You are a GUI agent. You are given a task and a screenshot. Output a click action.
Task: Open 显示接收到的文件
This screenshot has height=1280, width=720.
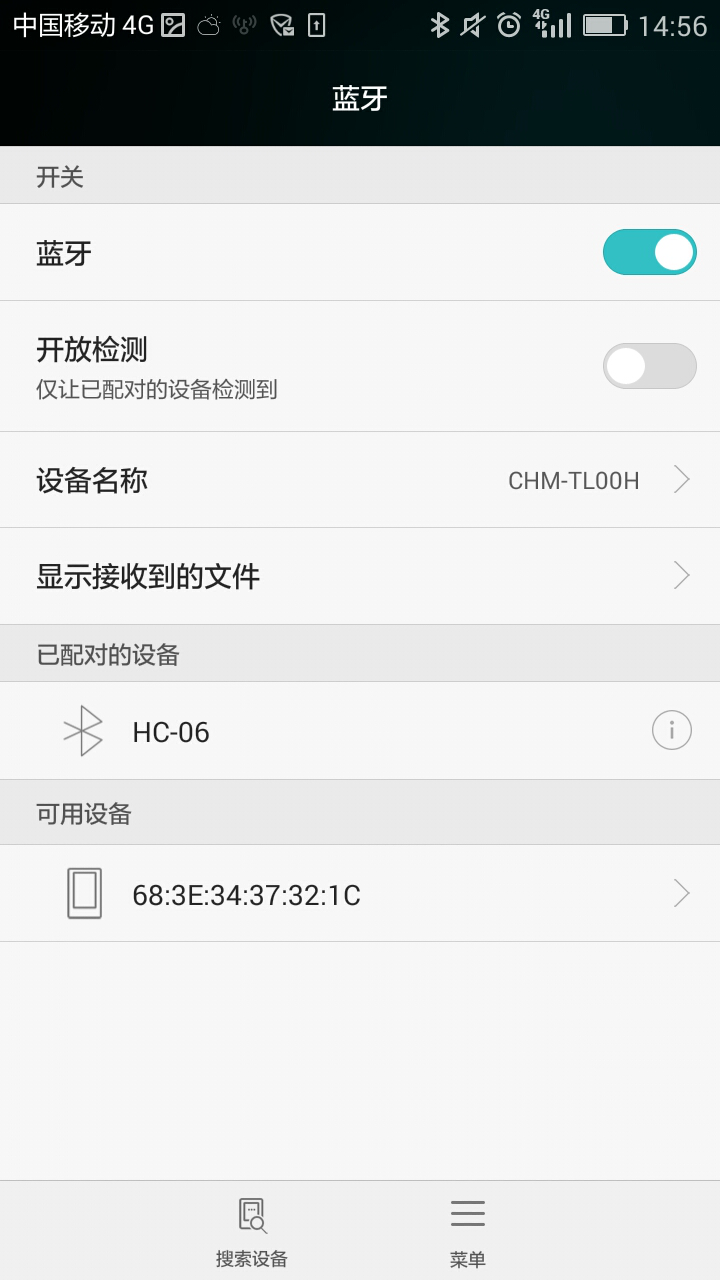tap(360, 576)
